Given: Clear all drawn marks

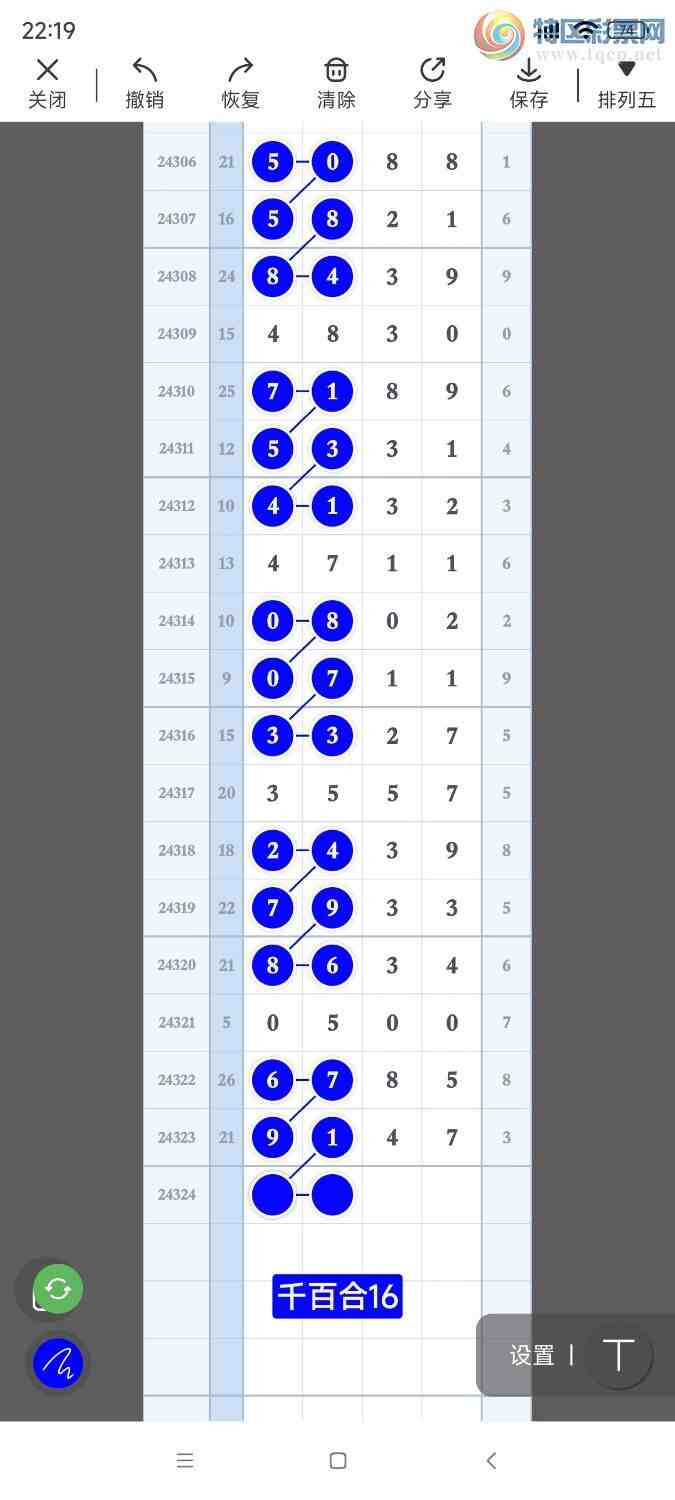Looking at the screenshot, I should pos(336,82).
